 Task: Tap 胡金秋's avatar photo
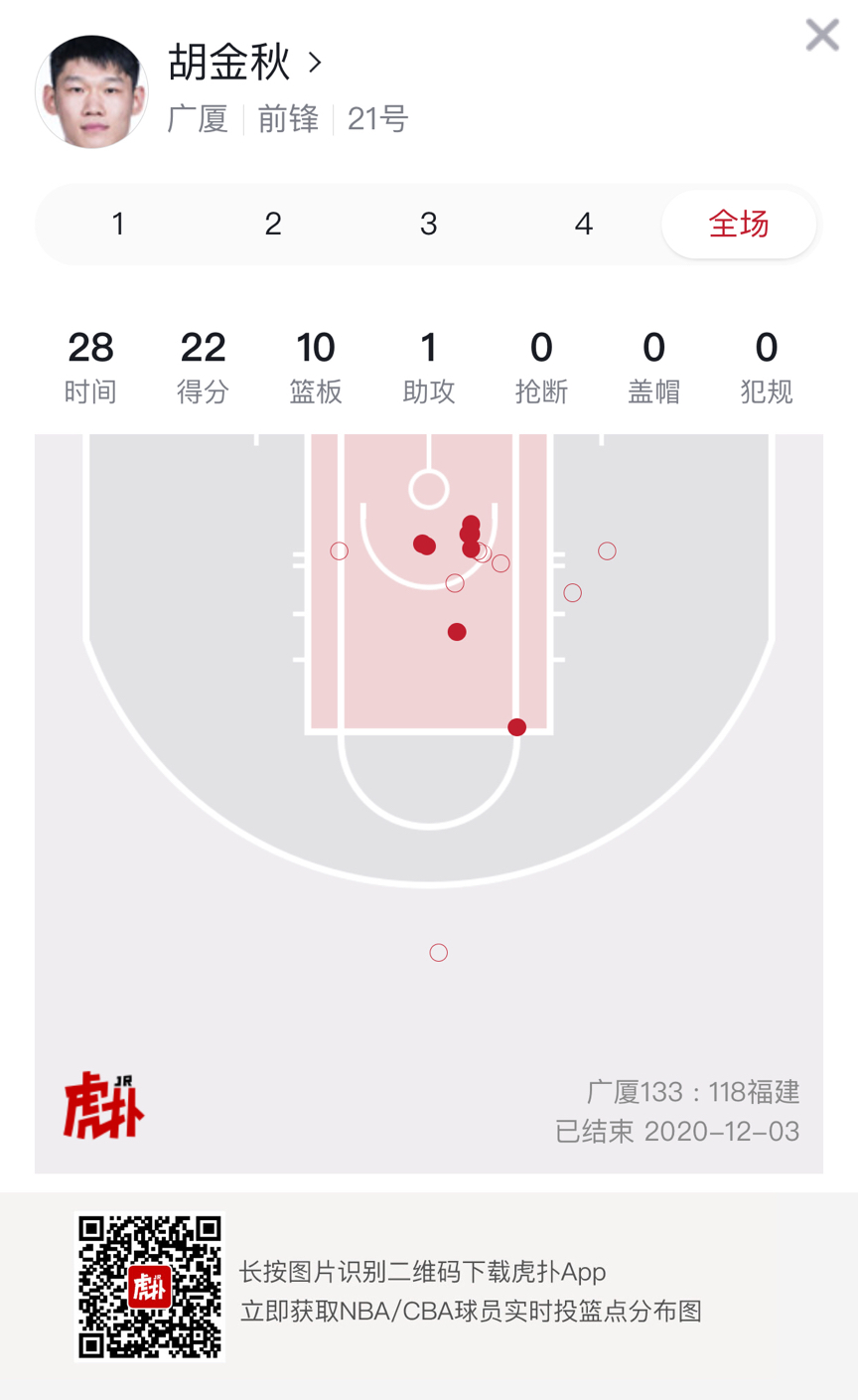coord(91,92)
